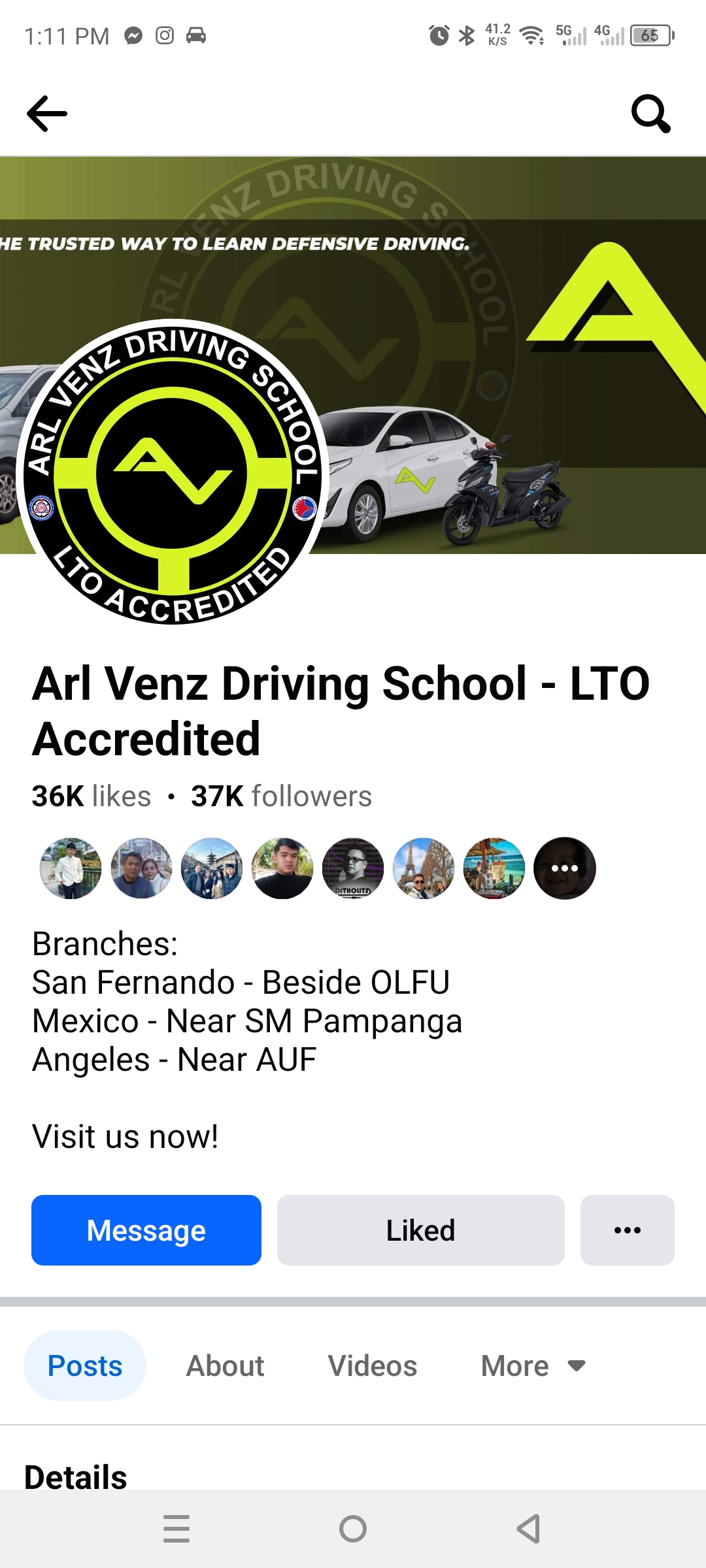Switch to the Posts tab
Image resolution: width=706 pixels, height=1568 pixels.
(x=85, y=1365)
